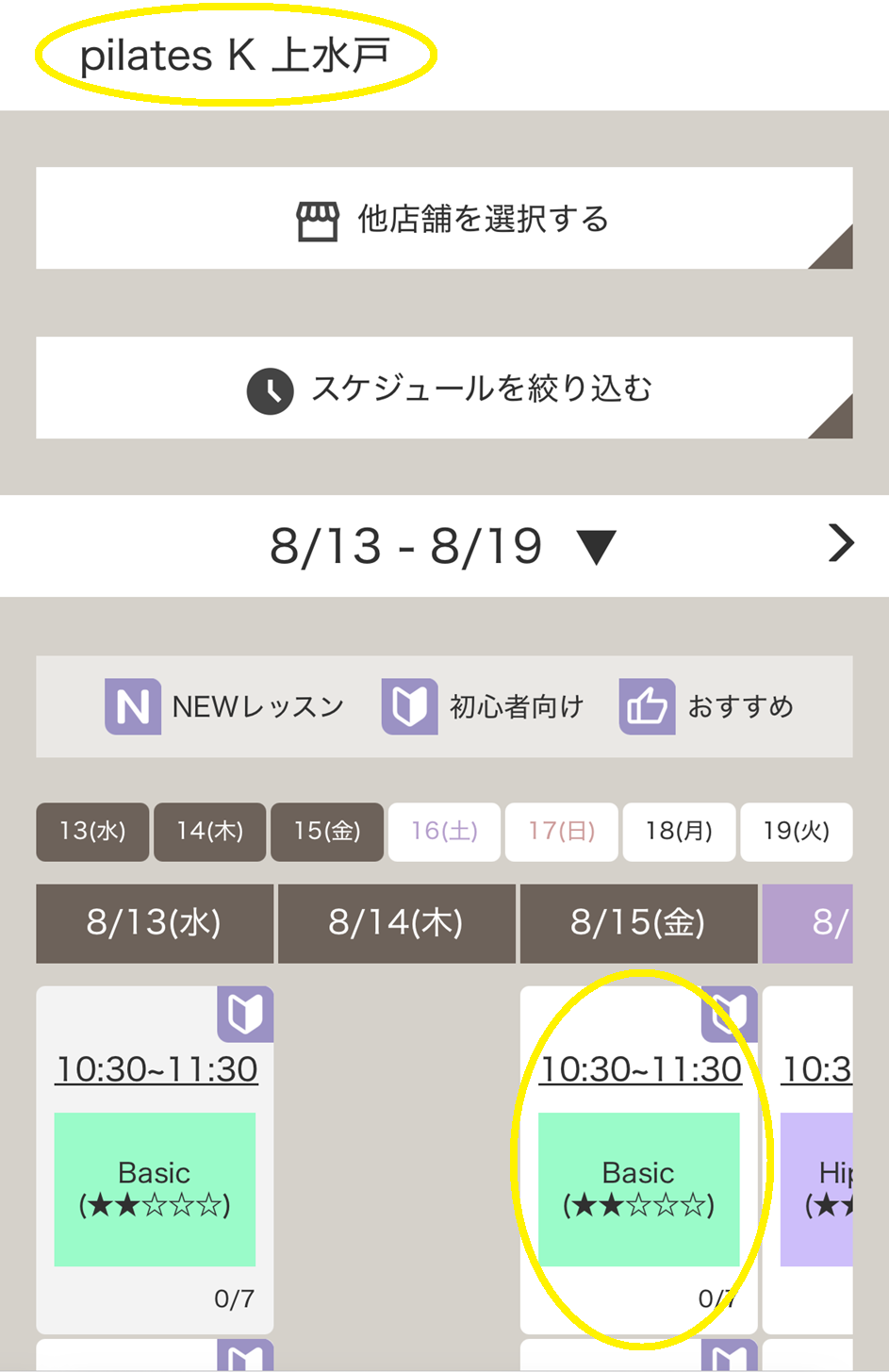
Task: Go to next week with right arrow
Action: [840, 544]
